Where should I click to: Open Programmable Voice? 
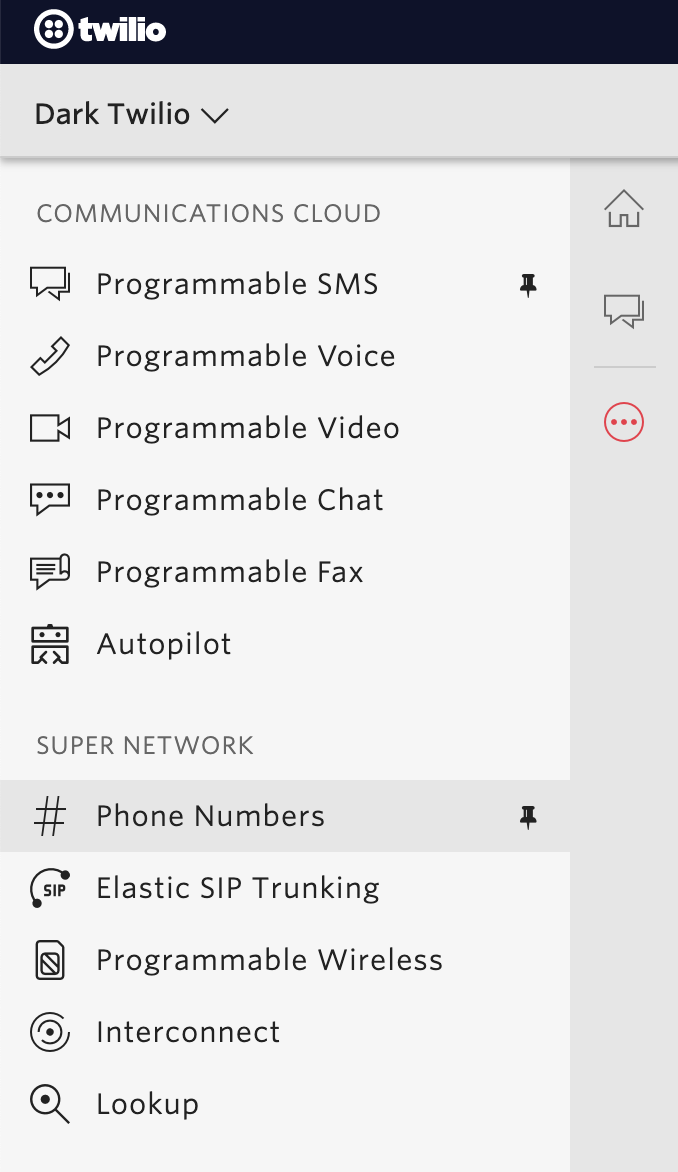pos(245,356)
